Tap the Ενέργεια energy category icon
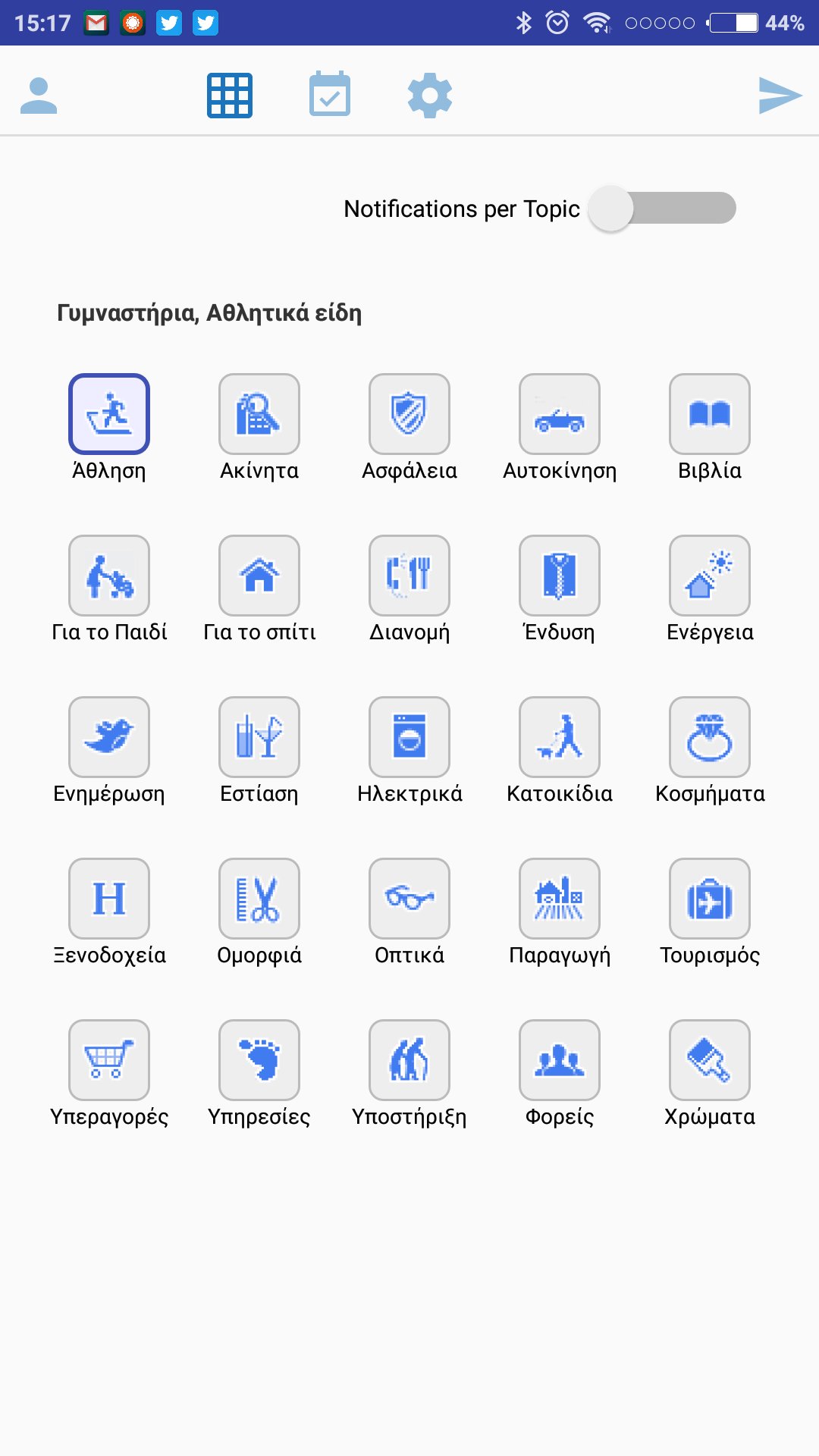The width and height of the screenshot is (819, 1456). 709,575
